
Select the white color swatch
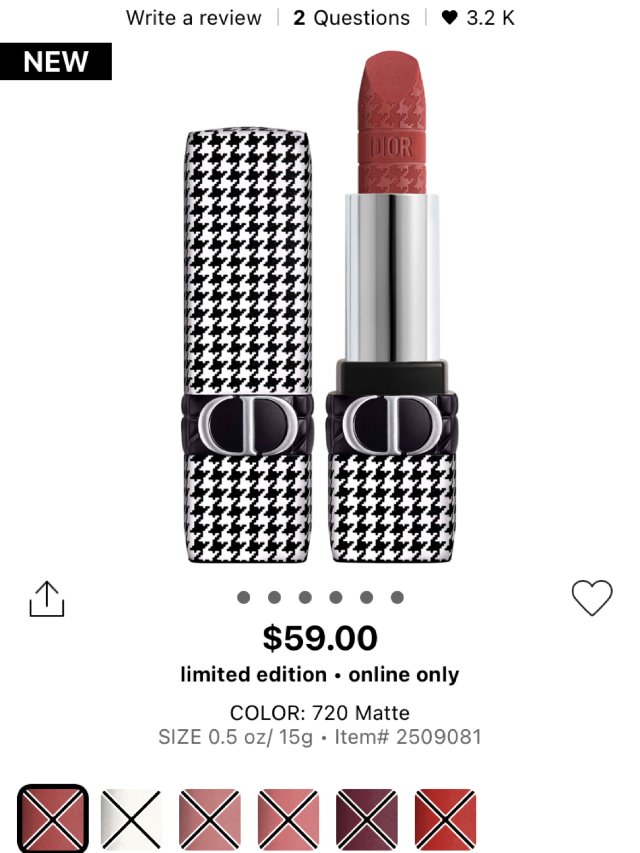click(131, 819)
